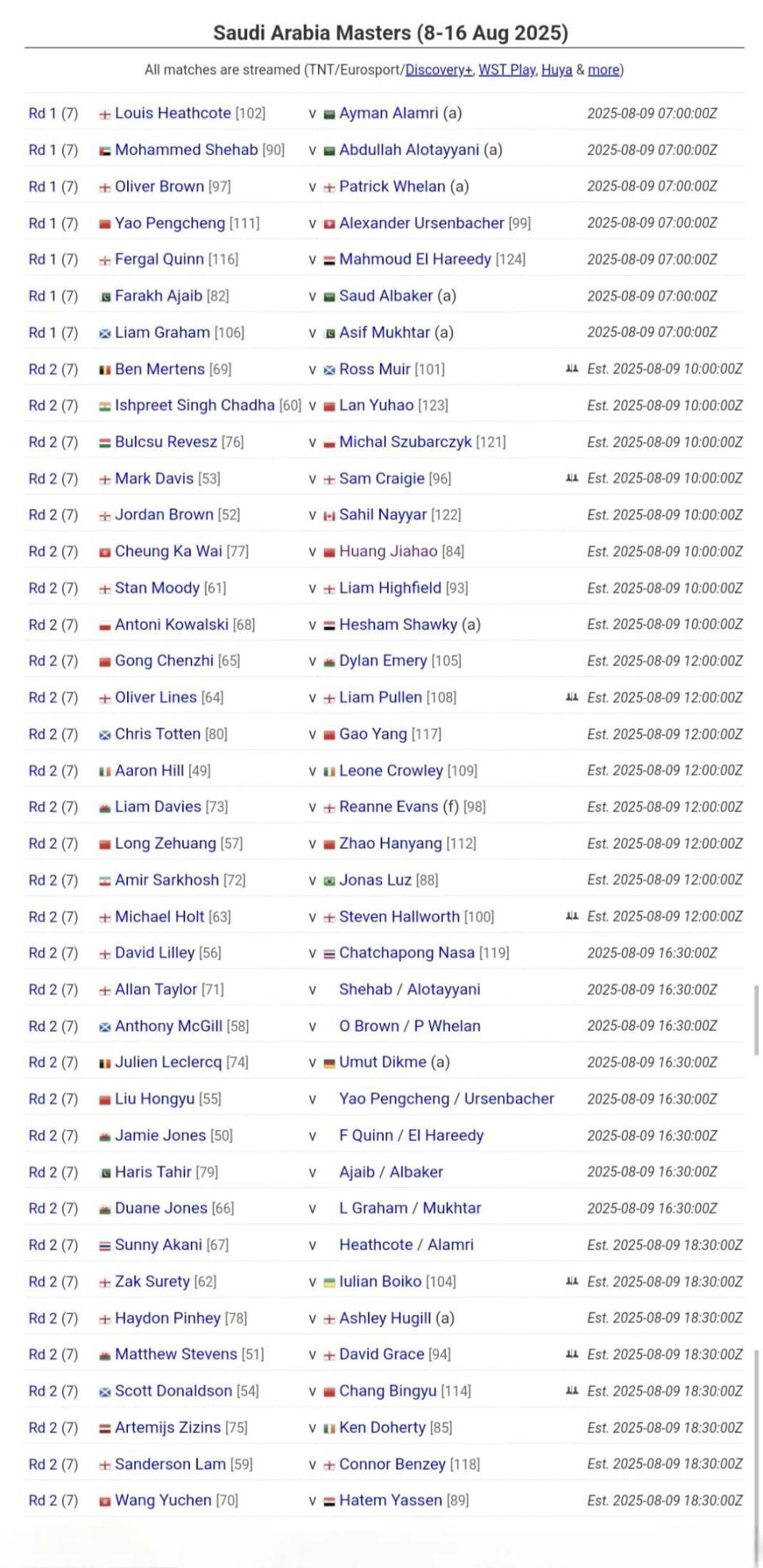Image resolution: width=763 pixels, height=1568 pixels.
Task: Open Ken Doherty's player link
Action: click(x=382, y=1427)
